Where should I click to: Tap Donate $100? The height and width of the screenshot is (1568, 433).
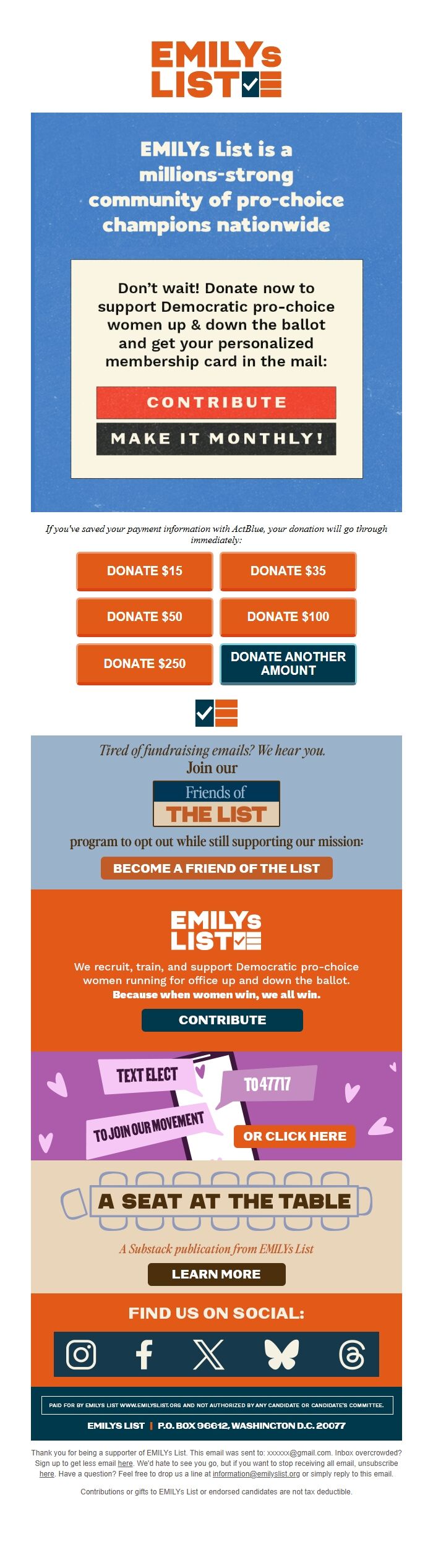[x=288, y=617]
